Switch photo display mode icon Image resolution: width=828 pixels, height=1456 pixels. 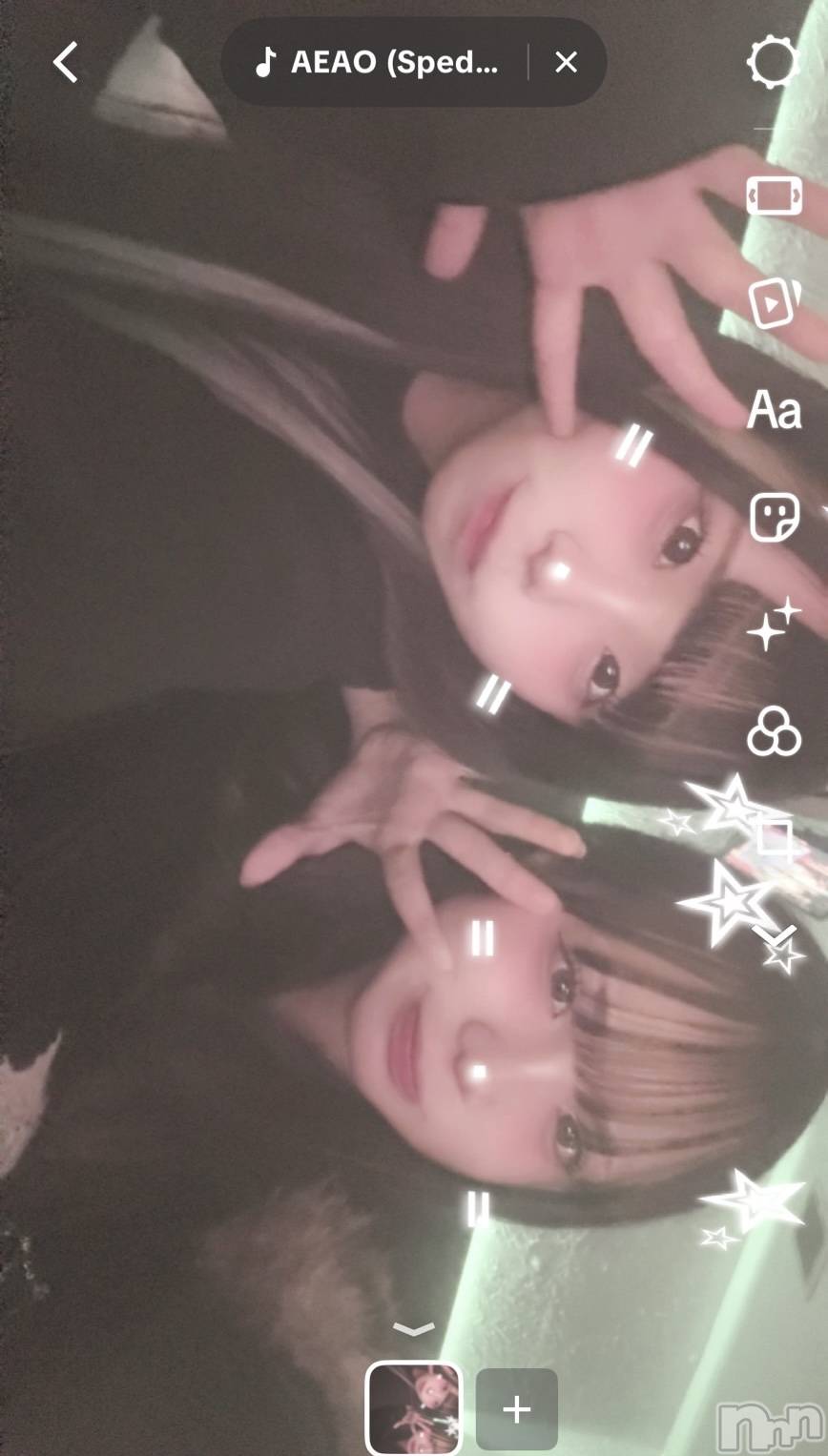coord(774,196)
